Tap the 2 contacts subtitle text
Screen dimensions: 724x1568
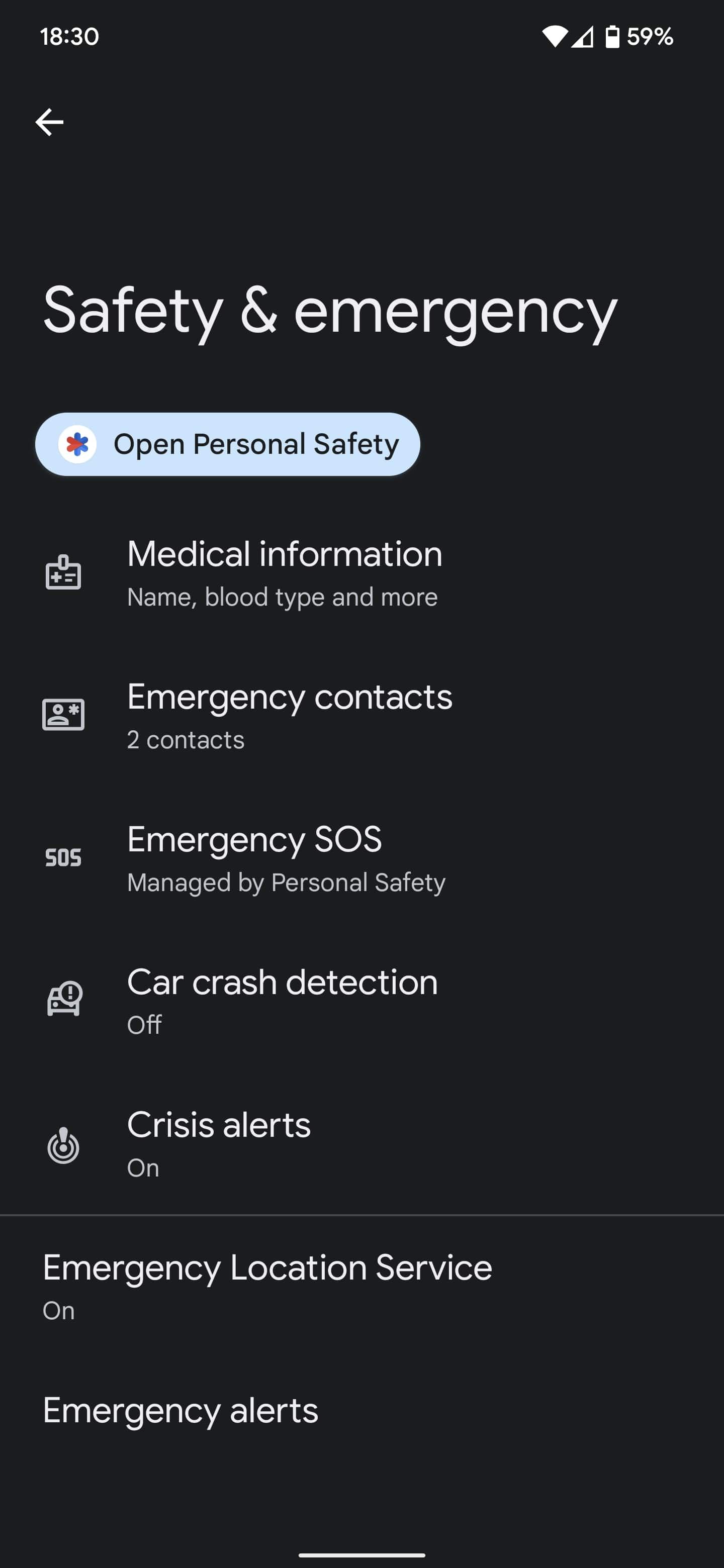185,739
